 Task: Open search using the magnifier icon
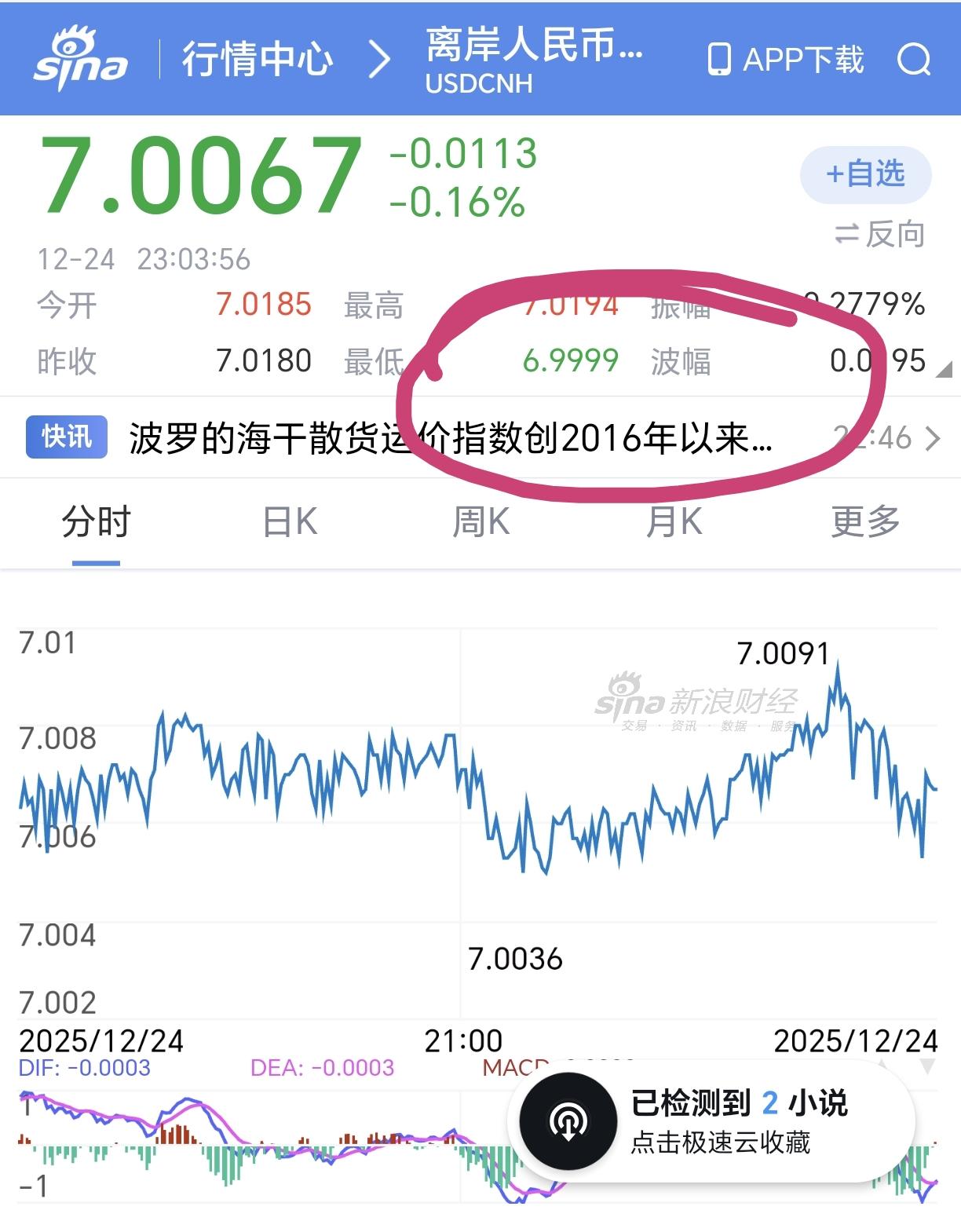(x=915, y=59)
